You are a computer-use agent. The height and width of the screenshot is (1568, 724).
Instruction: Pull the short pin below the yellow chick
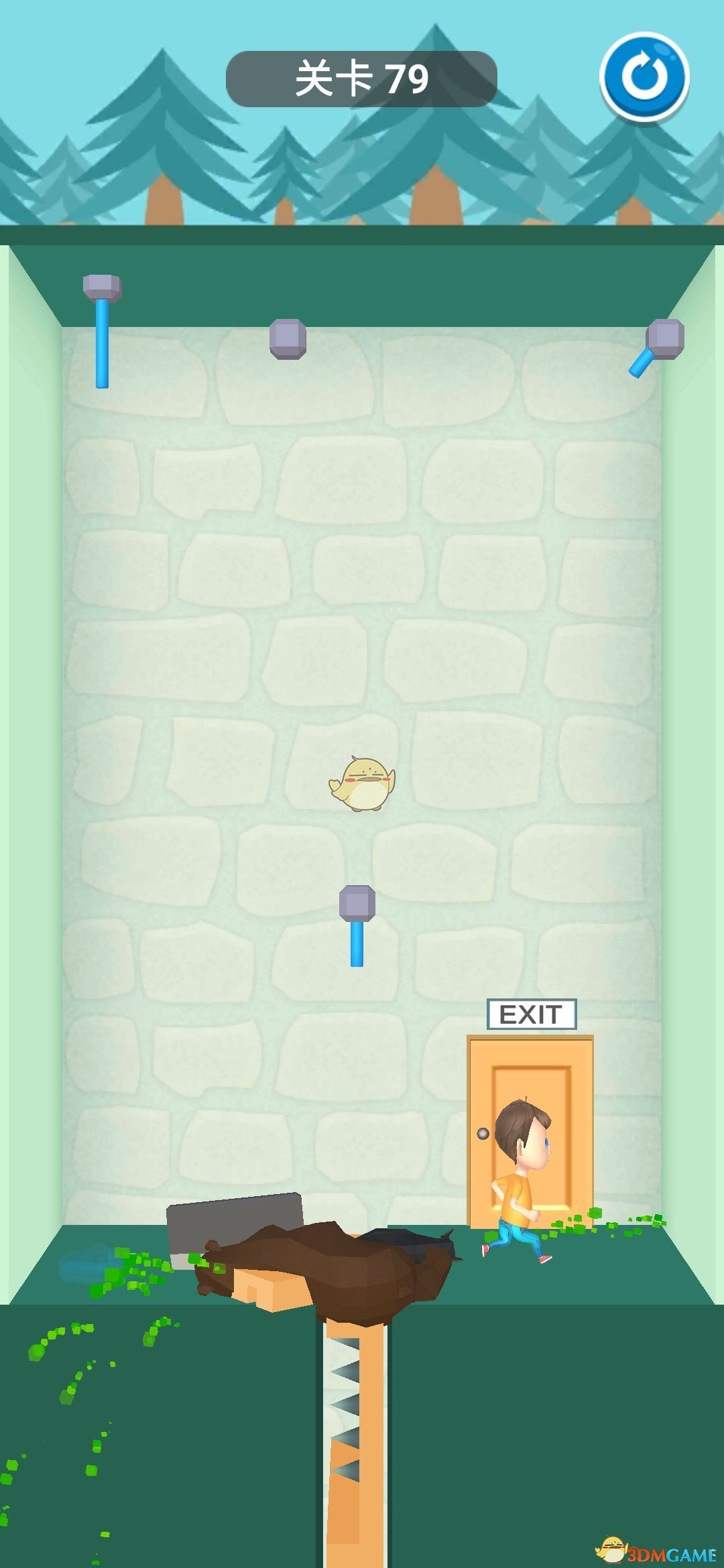pyautogui.click(x=357, y=904)
